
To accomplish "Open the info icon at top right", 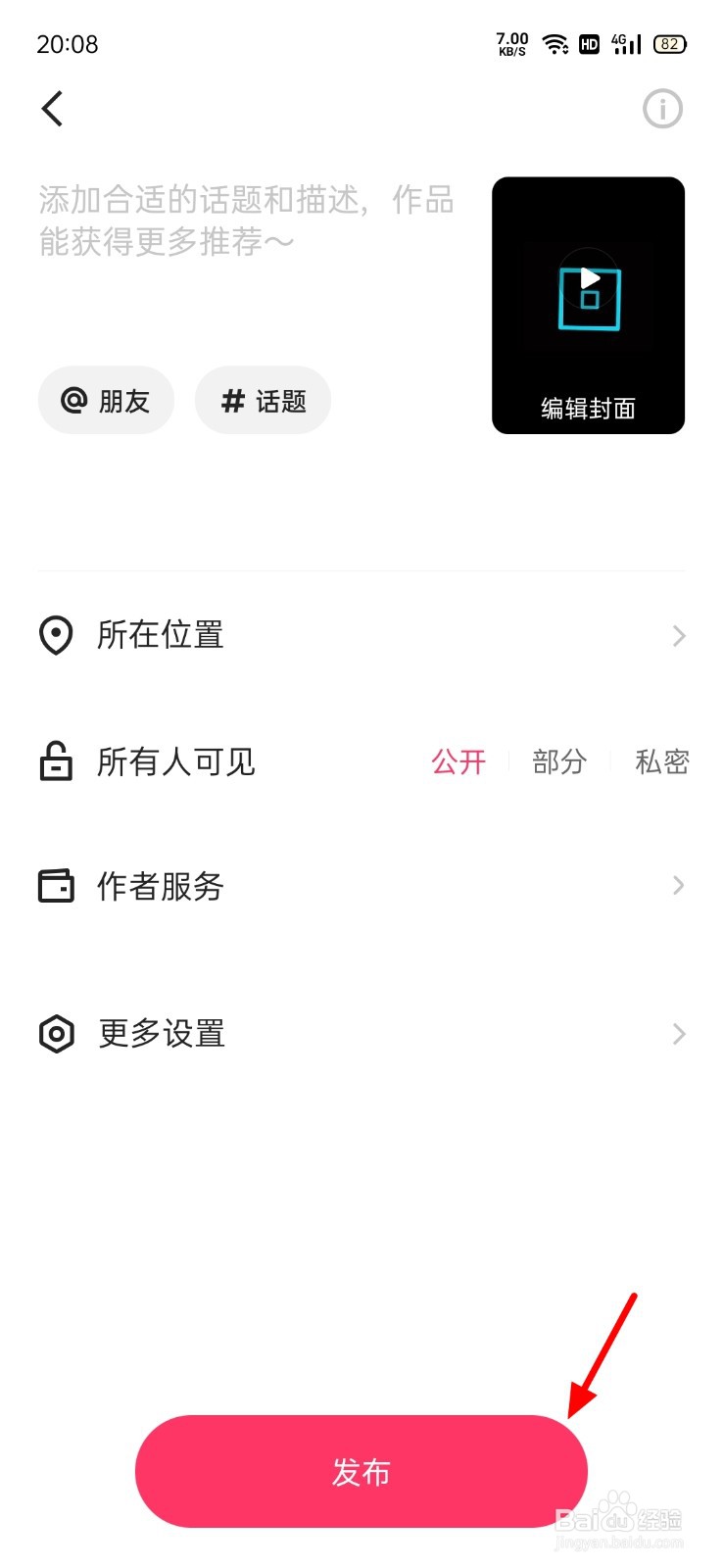I will click(x=662, y=109).
